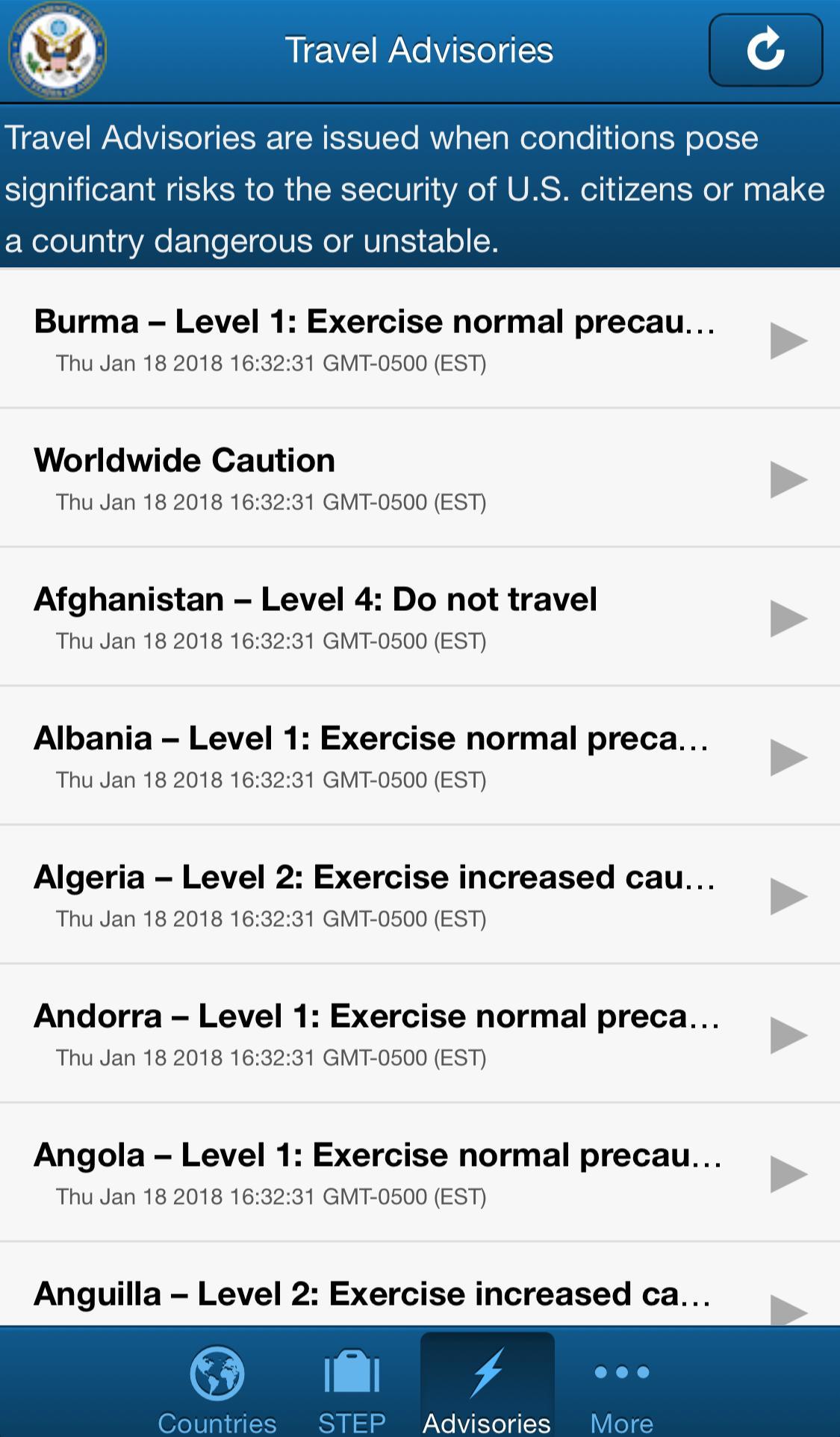Open the Burma Level 1 advisory
Screen dimensions: 840x1437
point(373,339)
